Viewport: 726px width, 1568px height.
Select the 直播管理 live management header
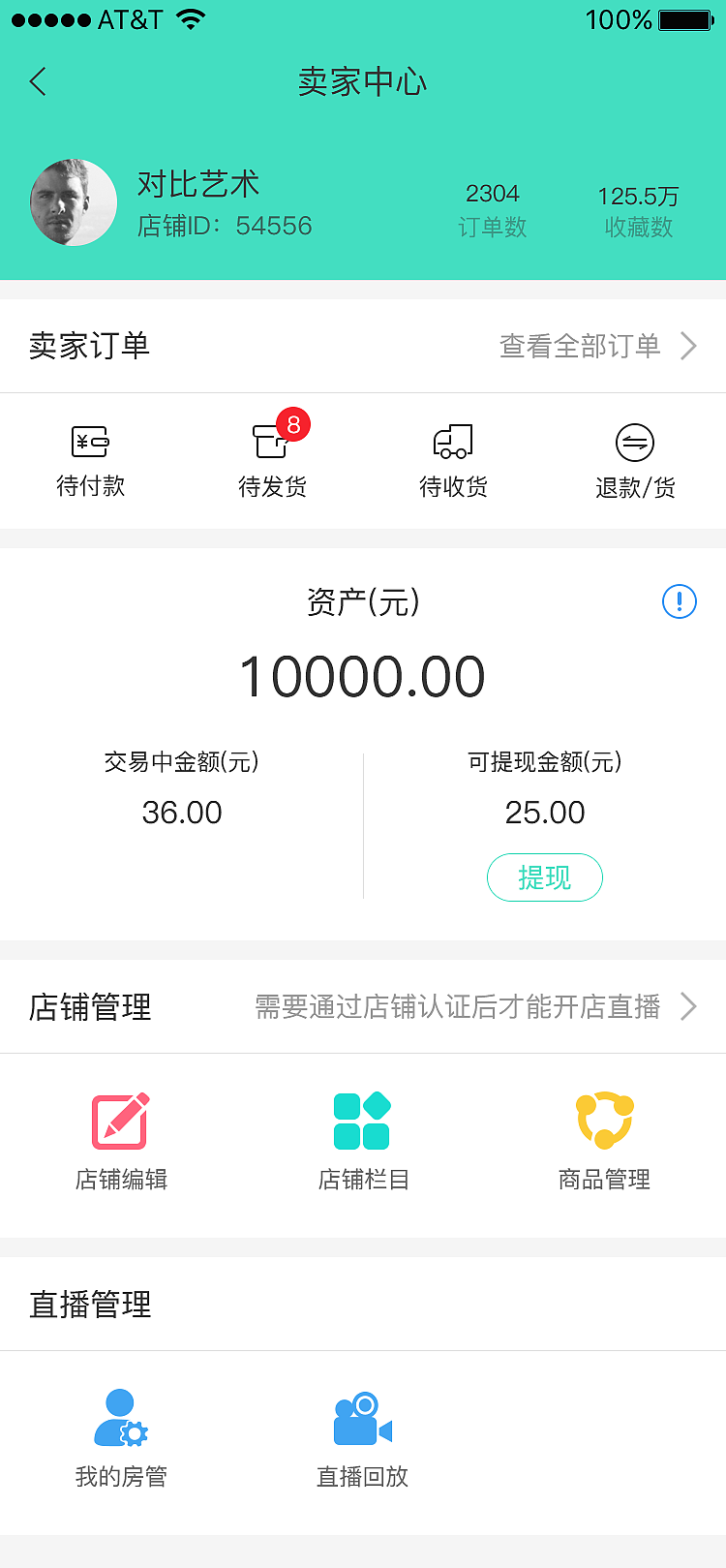(x=90, y=1305)
